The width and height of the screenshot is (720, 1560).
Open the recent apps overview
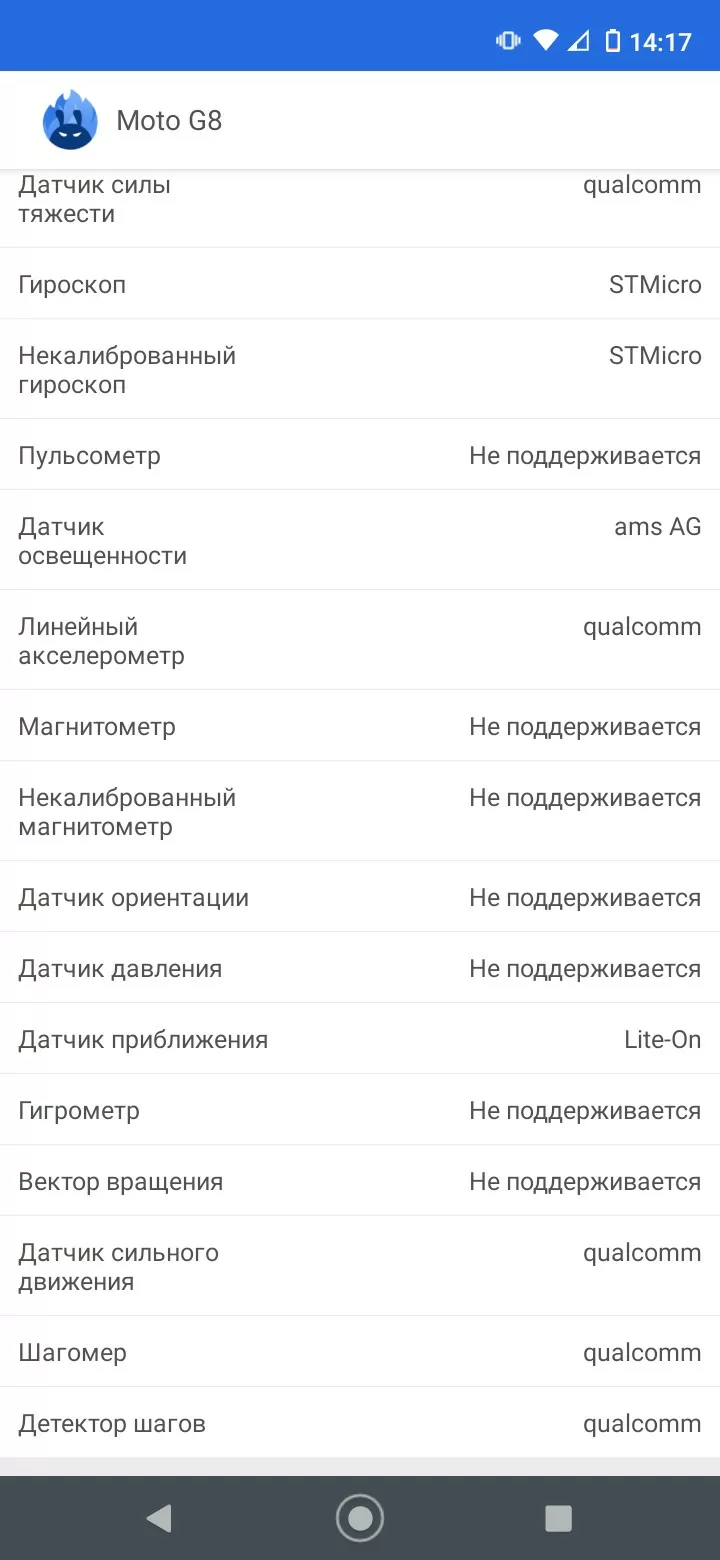pyautogui.click(x=558, y=1518)
